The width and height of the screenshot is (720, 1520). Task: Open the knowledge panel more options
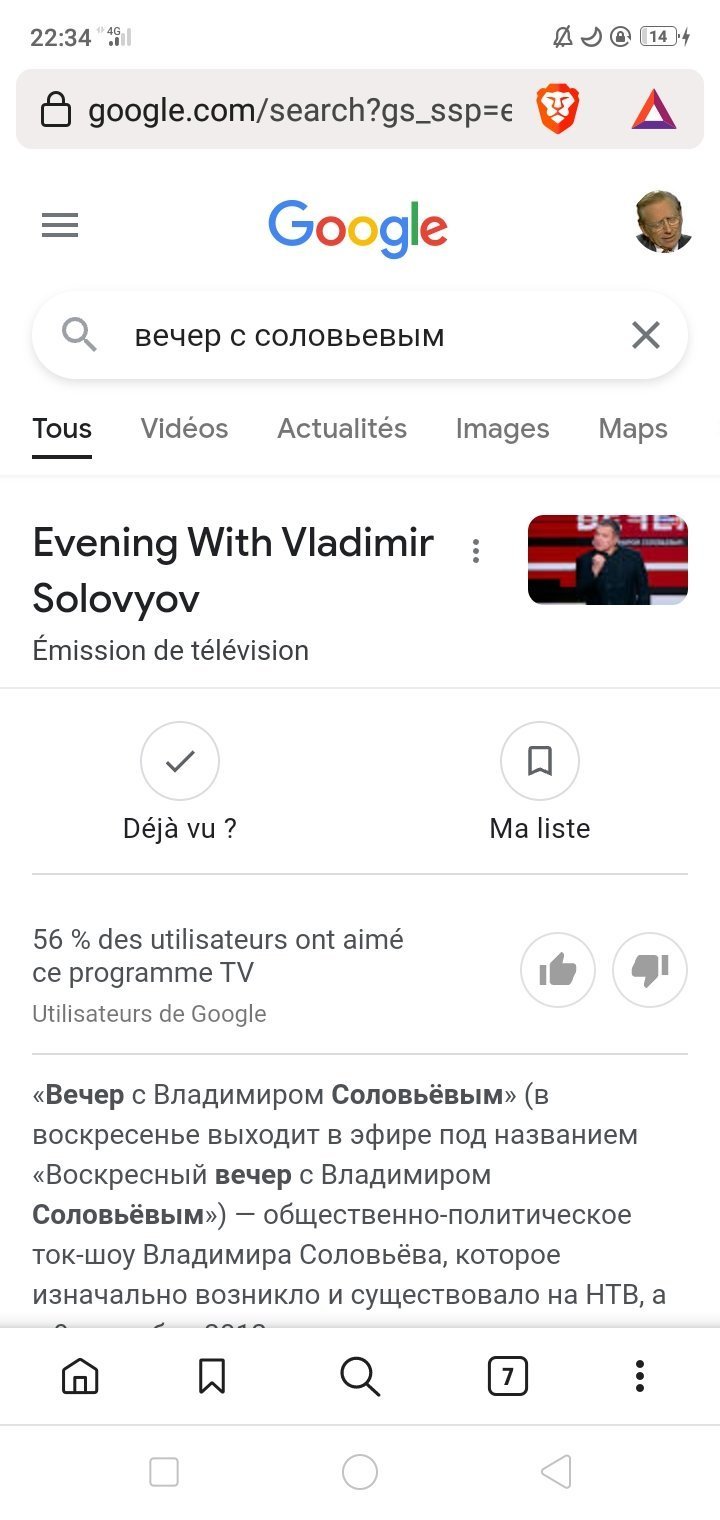pos(476,551)
